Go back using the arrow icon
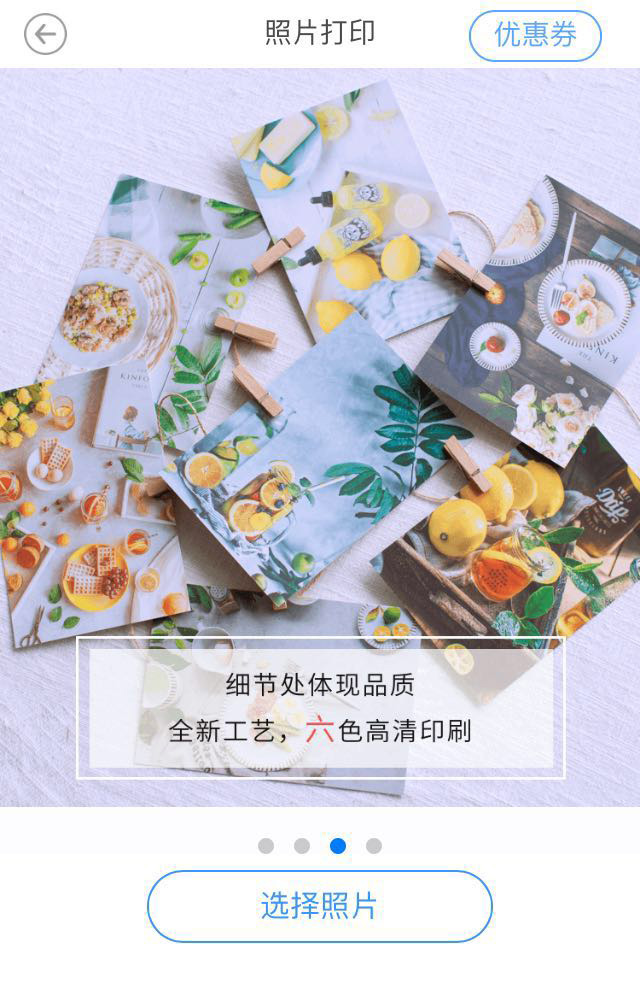The height and width of the screenshot is (1008, 640). pos(45,35)
